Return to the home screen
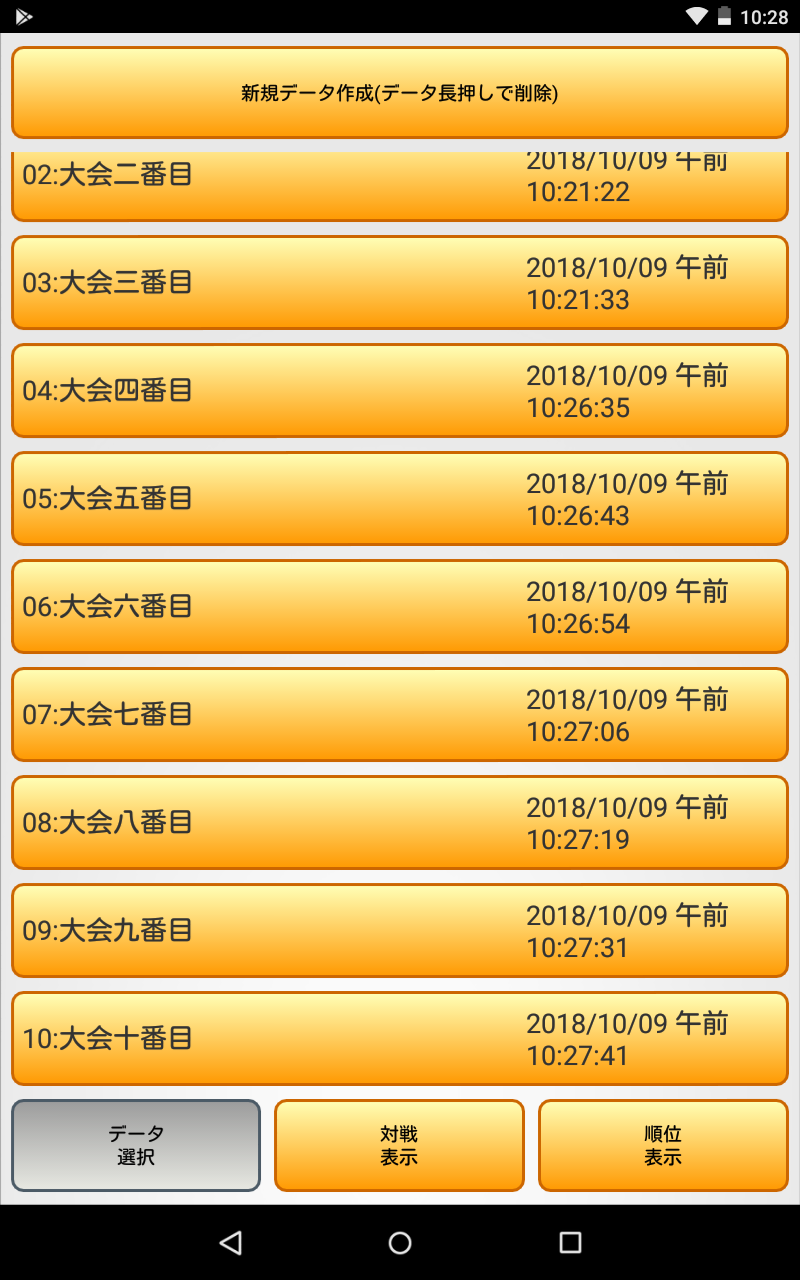The image size is (800, 1280). (400, 1242)
